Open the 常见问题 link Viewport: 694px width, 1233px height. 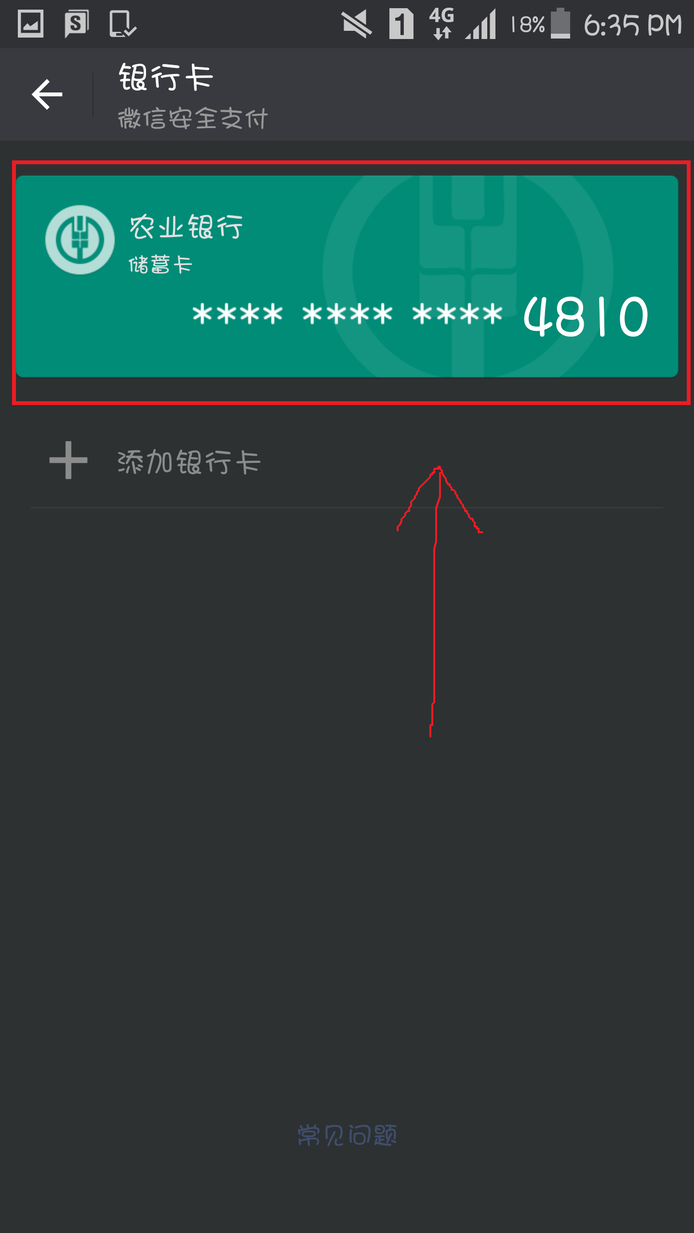[348, 1135]
